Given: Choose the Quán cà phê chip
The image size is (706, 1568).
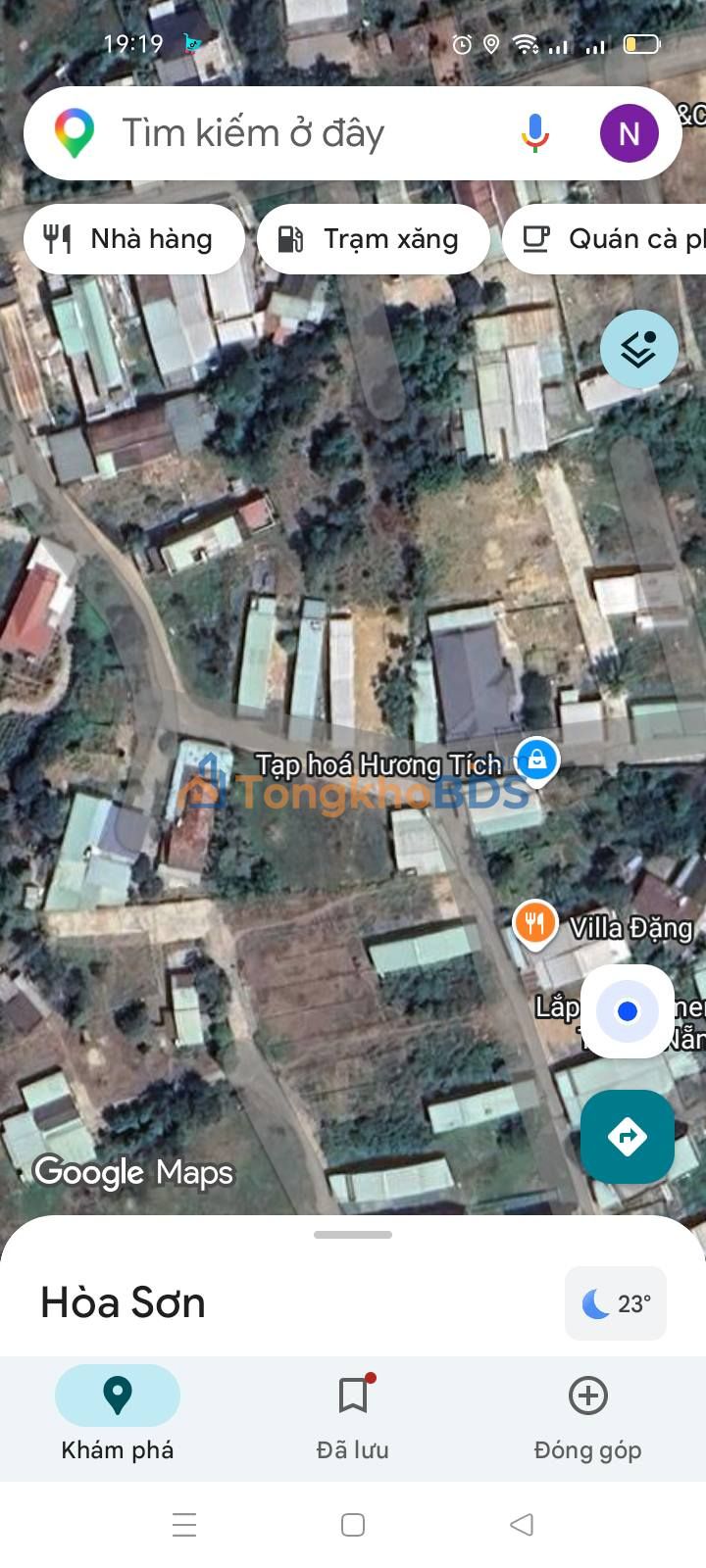Looking at the screenshot, I should [x=604, y=239].
